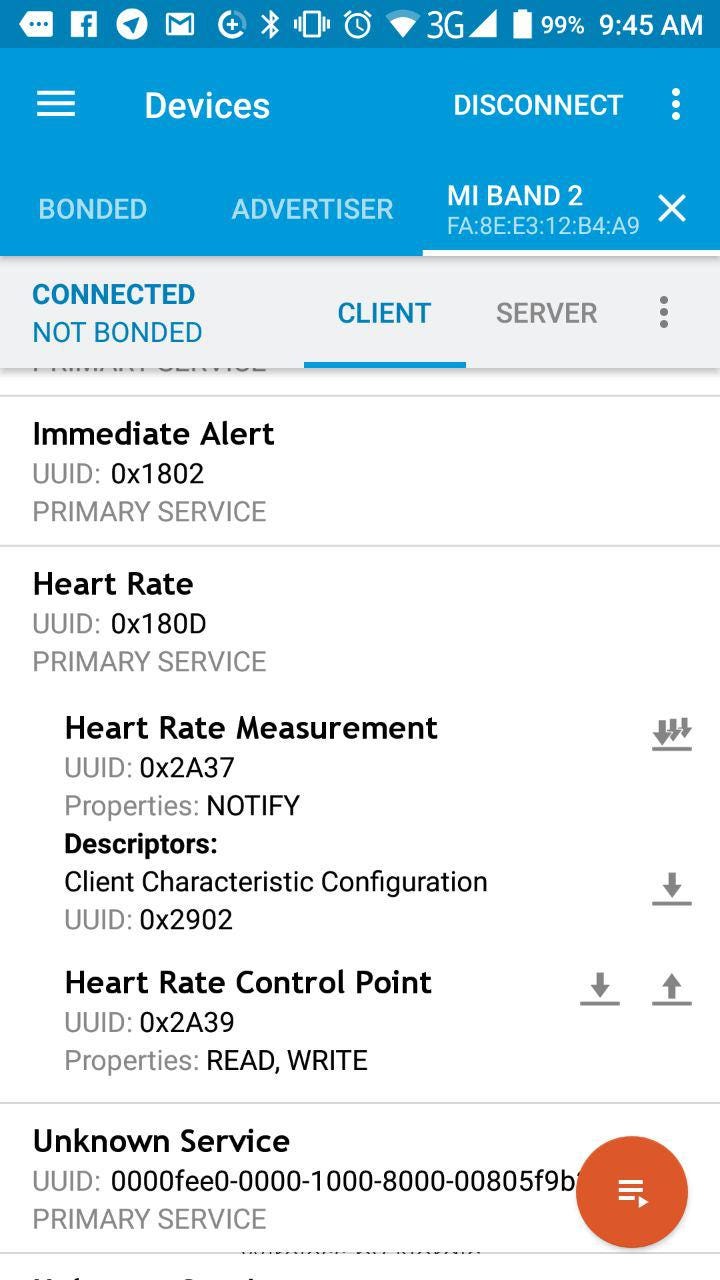Close the MI Band 2 tab
This screenshot has height=1280, width=720.
672,208
